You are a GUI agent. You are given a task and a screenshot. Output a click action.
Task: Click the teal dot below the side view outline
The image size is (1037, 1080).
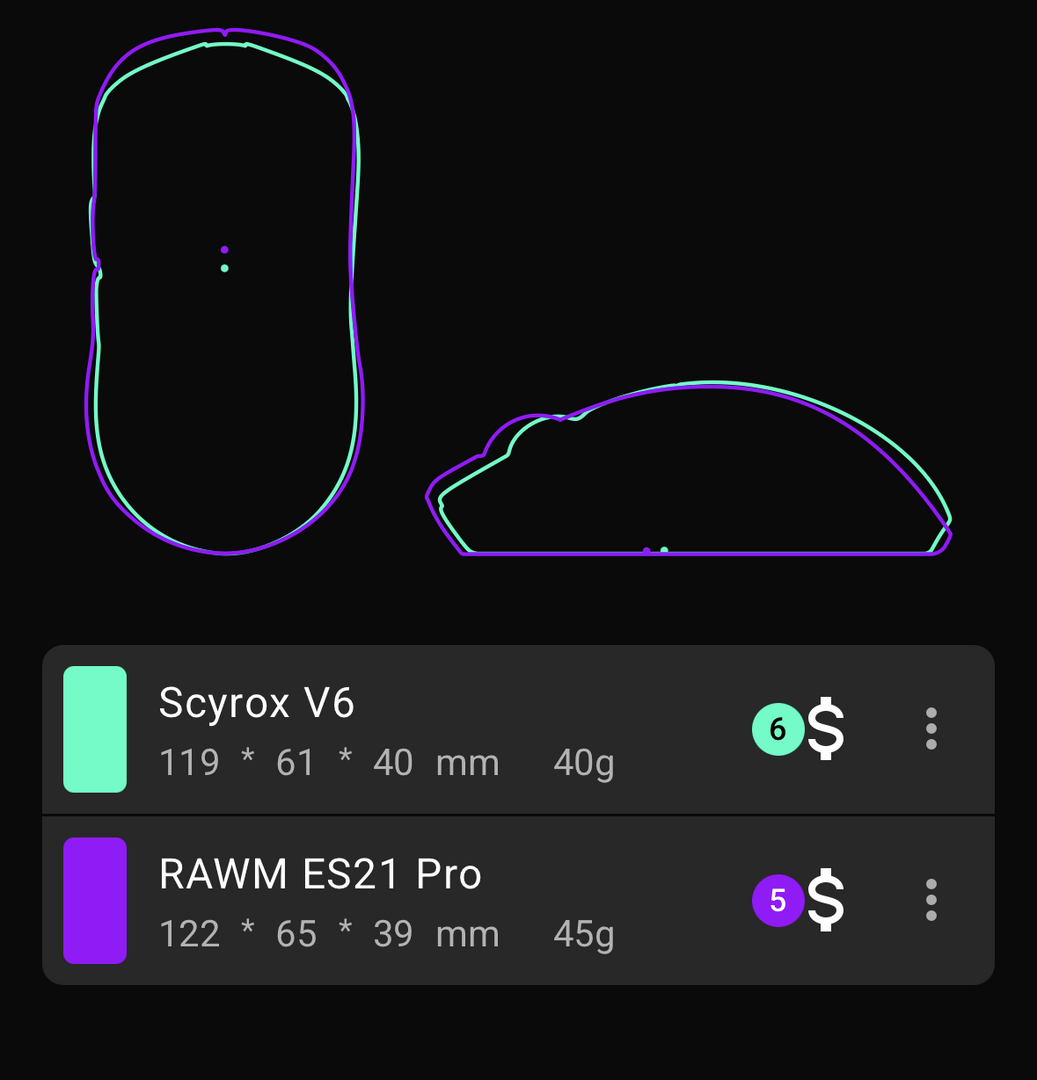[x=662, y=550]
